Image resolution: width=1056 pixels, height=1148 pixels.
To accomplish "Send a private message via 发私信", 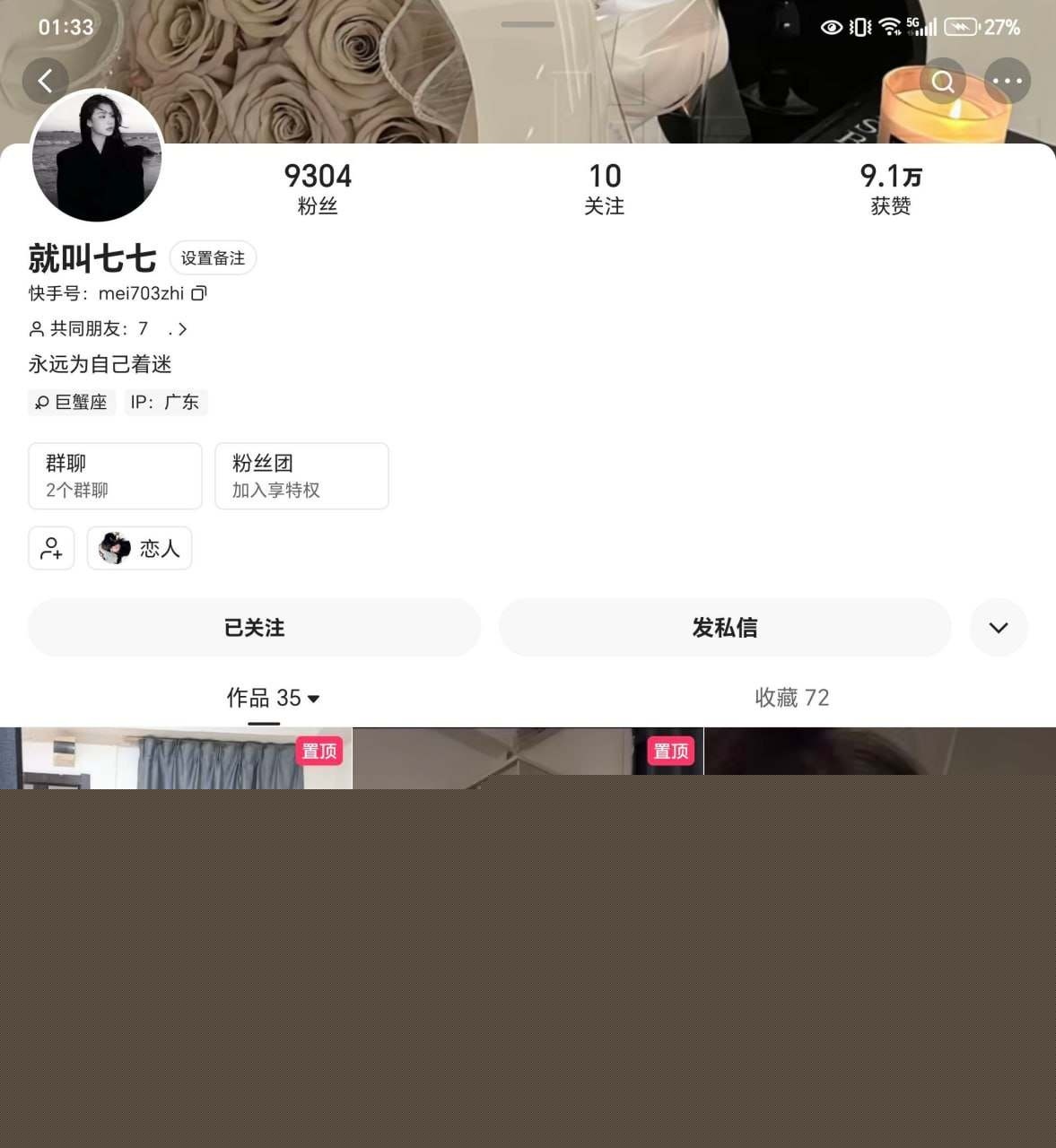I will 724,628.
